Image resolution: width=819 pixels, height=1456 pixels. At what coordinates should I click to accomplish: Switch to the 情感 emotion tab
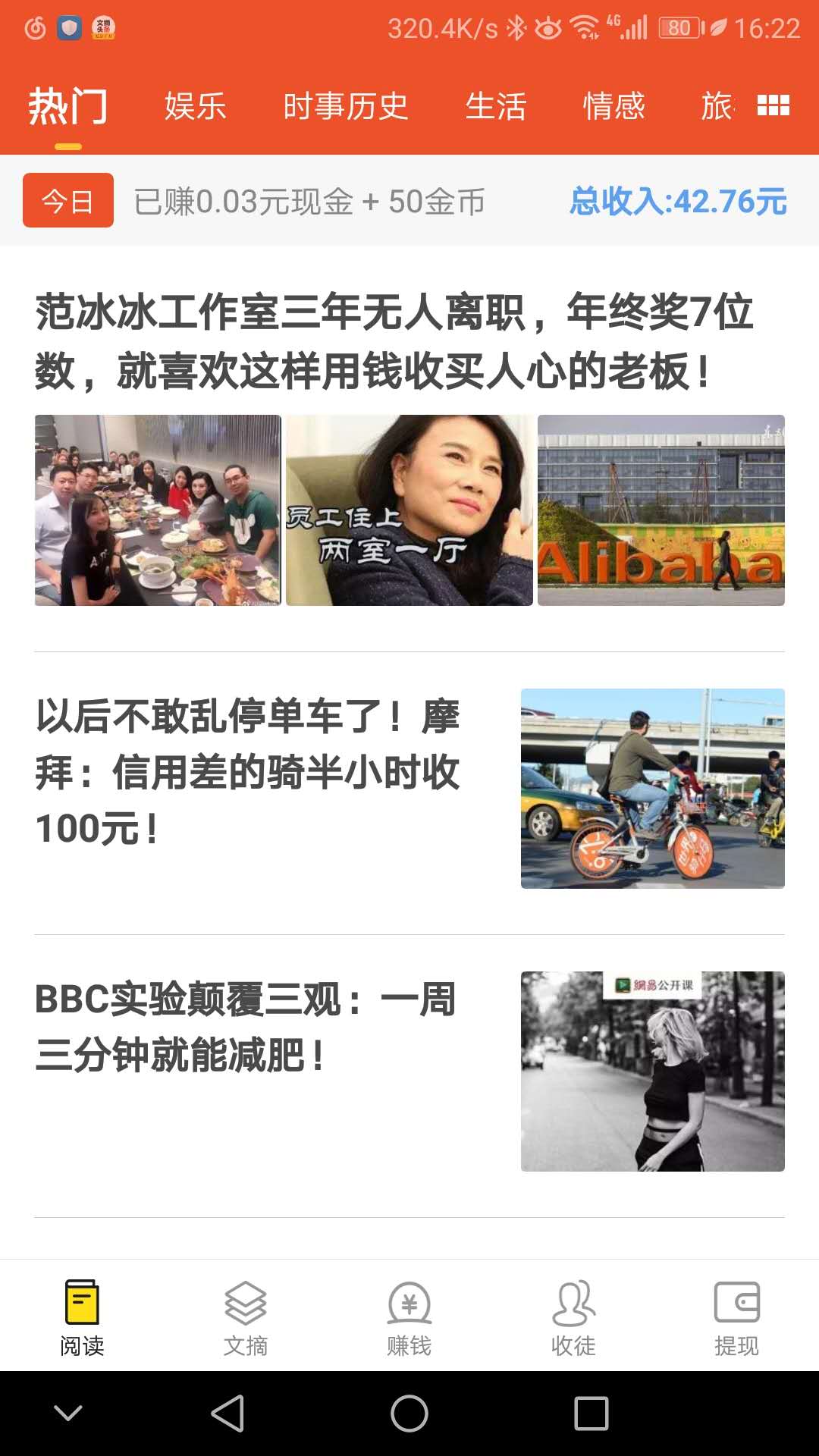[615, 108]
